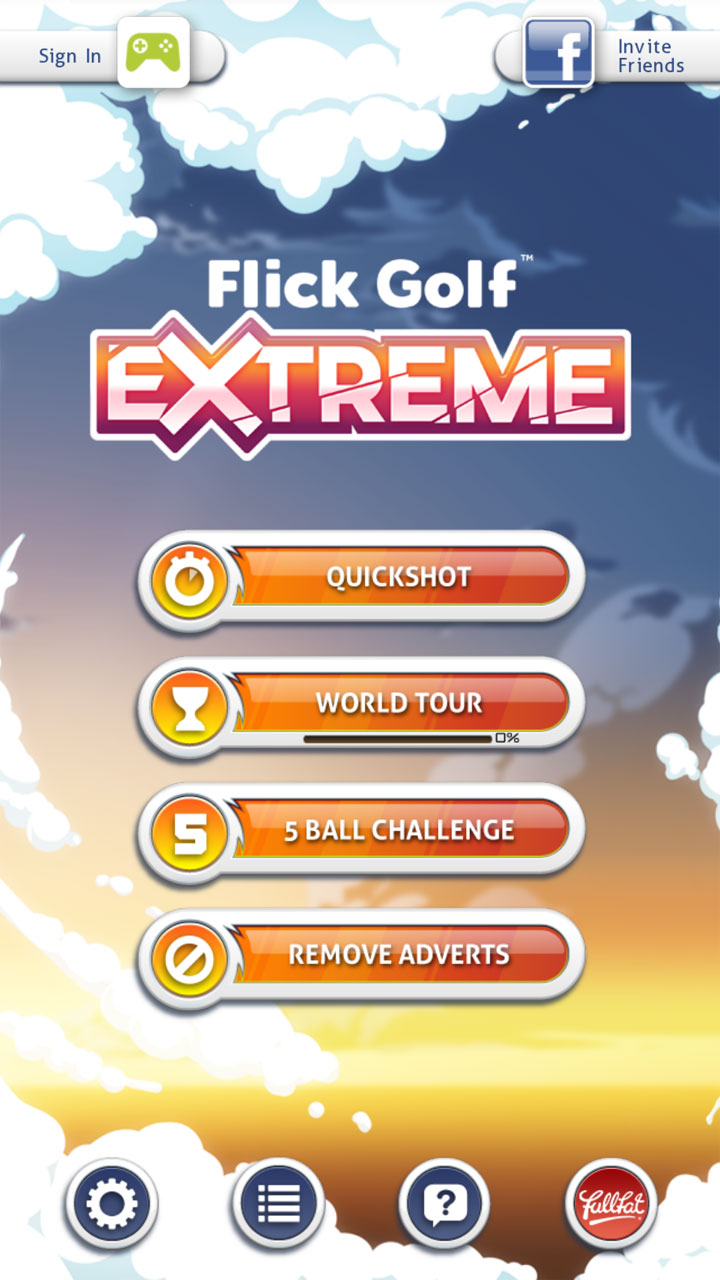Open the help question mark
Viewport: 720px width, 1280px height.
pos(443,1204)
